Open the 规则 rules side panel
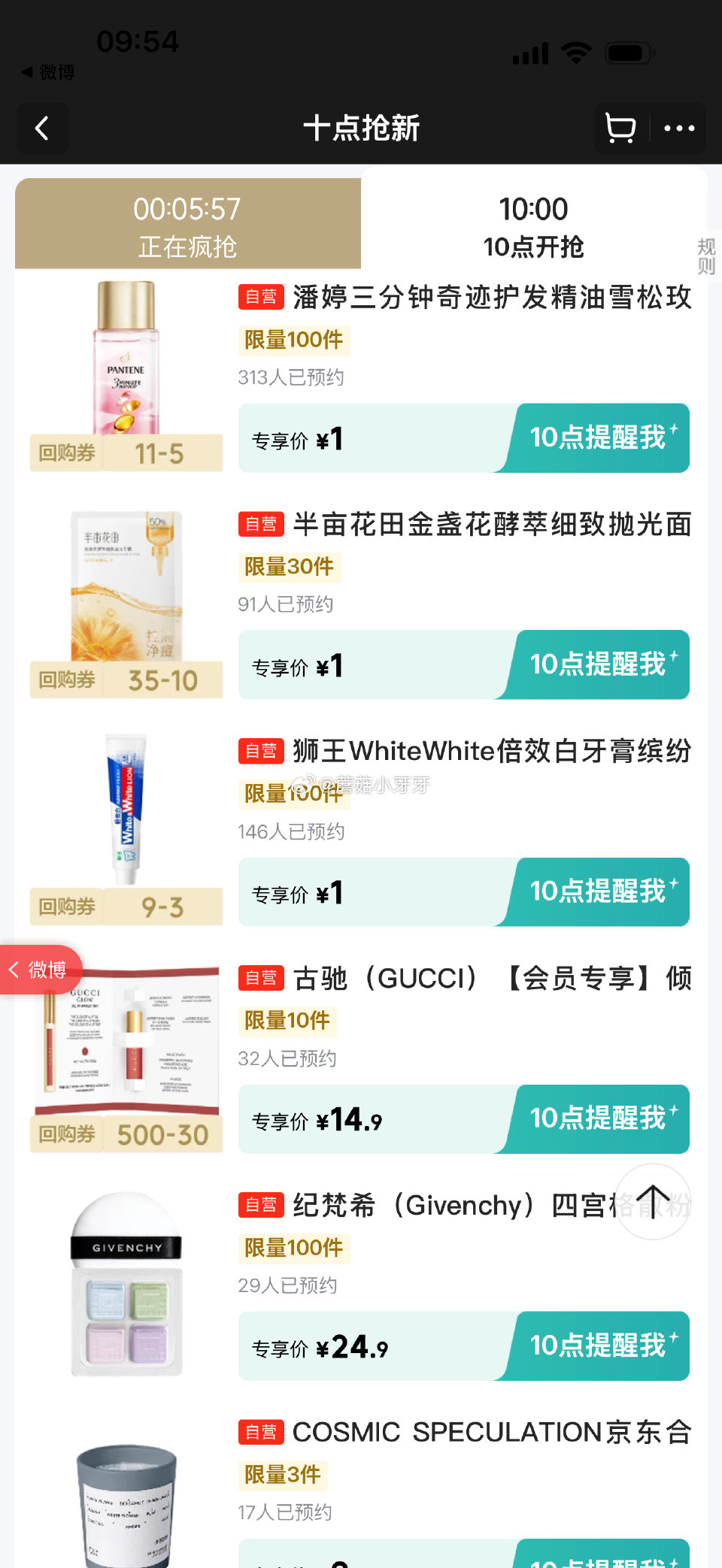The image size is (722, 1568). click(705, 254)
